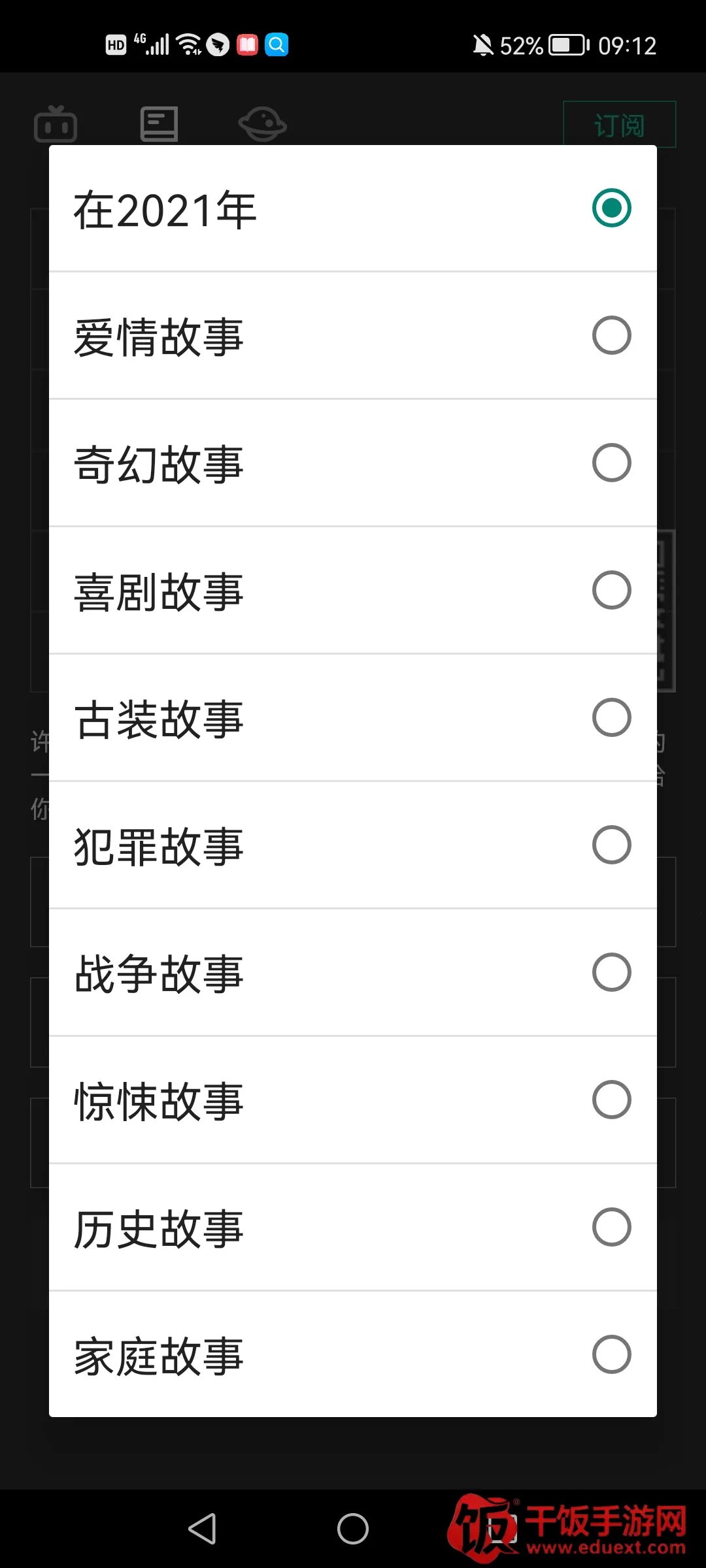The height and width of the screenshot is (1568, 706).
Task: Tap the system back button
Action: pos(203,1529)
